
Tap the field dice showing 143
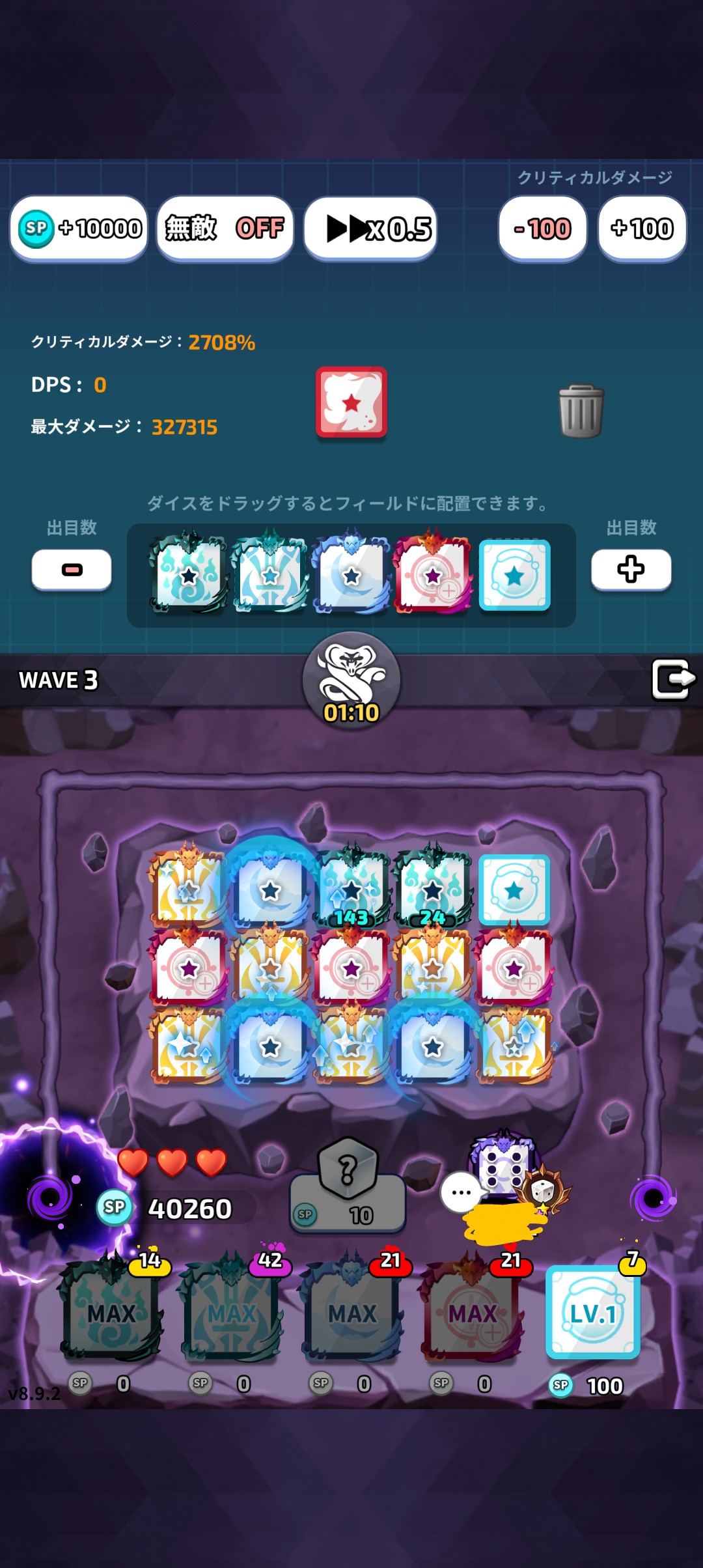point(351,888)
